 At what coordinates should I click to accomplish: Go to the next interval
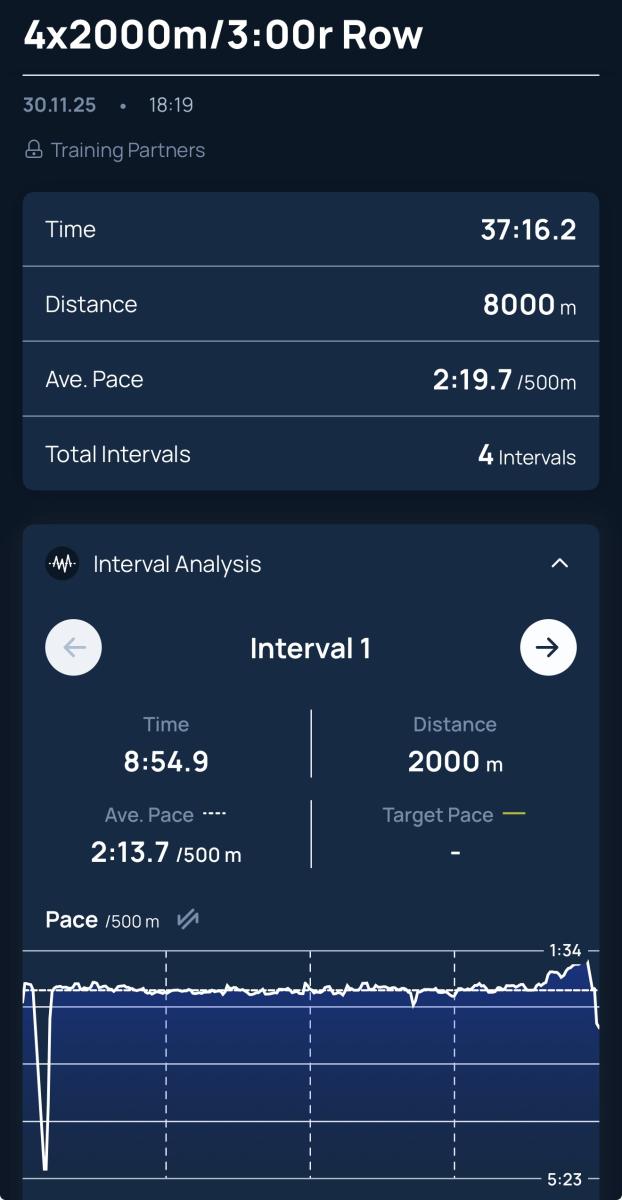pos(548,648)
